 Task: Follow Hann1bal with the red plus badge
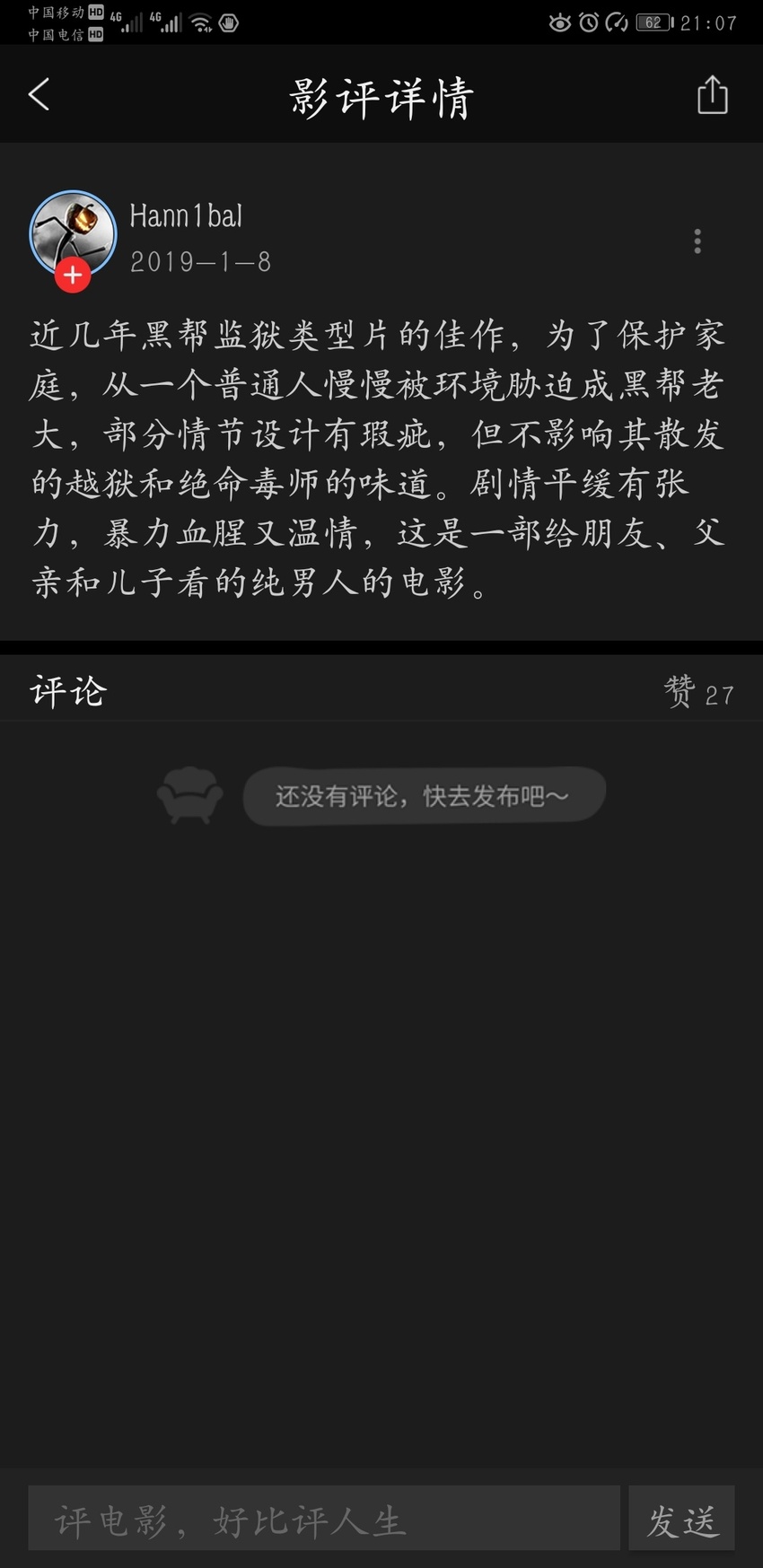73,275
